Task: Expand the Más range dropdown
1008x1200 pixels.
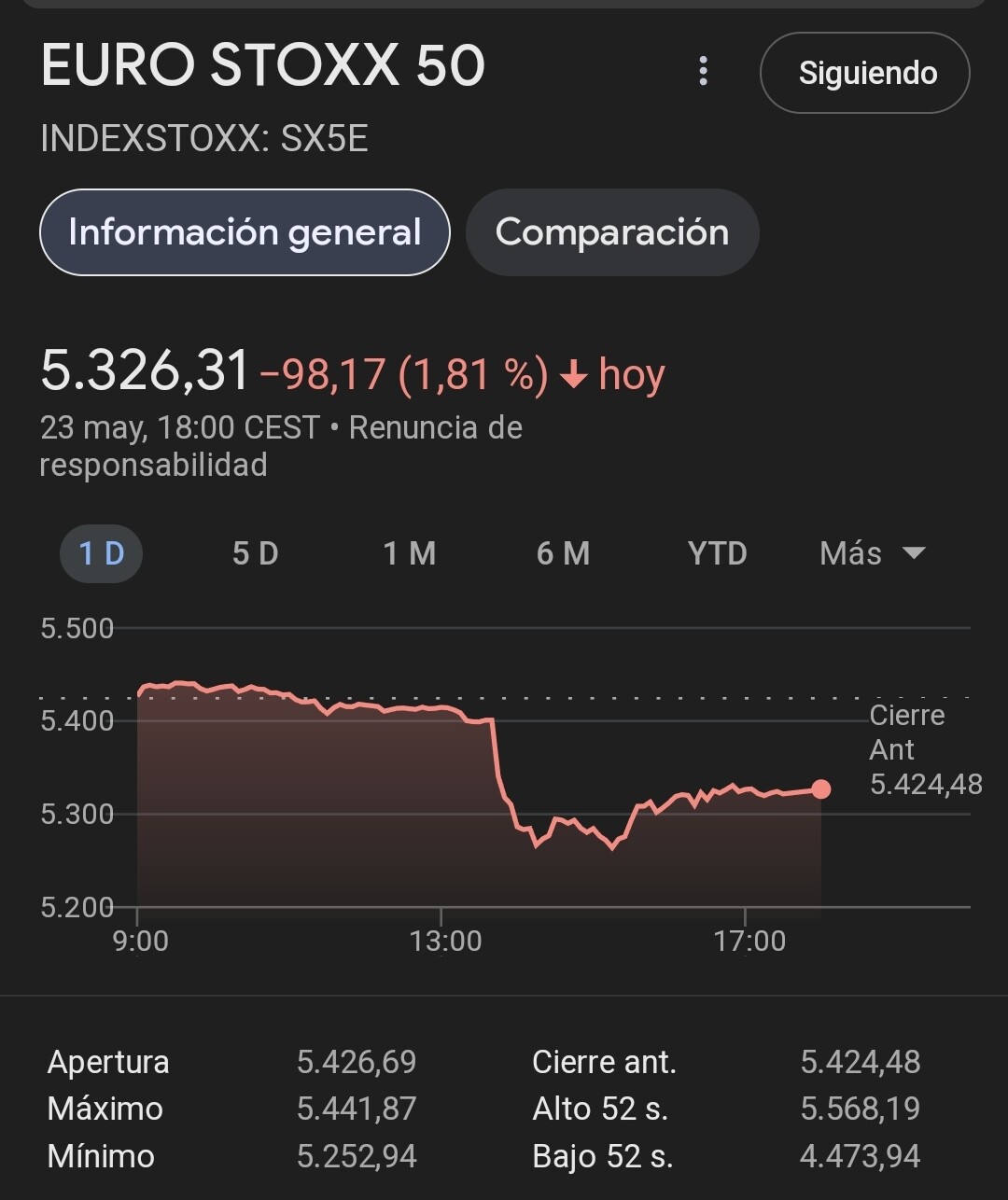Action: [872, 553]
